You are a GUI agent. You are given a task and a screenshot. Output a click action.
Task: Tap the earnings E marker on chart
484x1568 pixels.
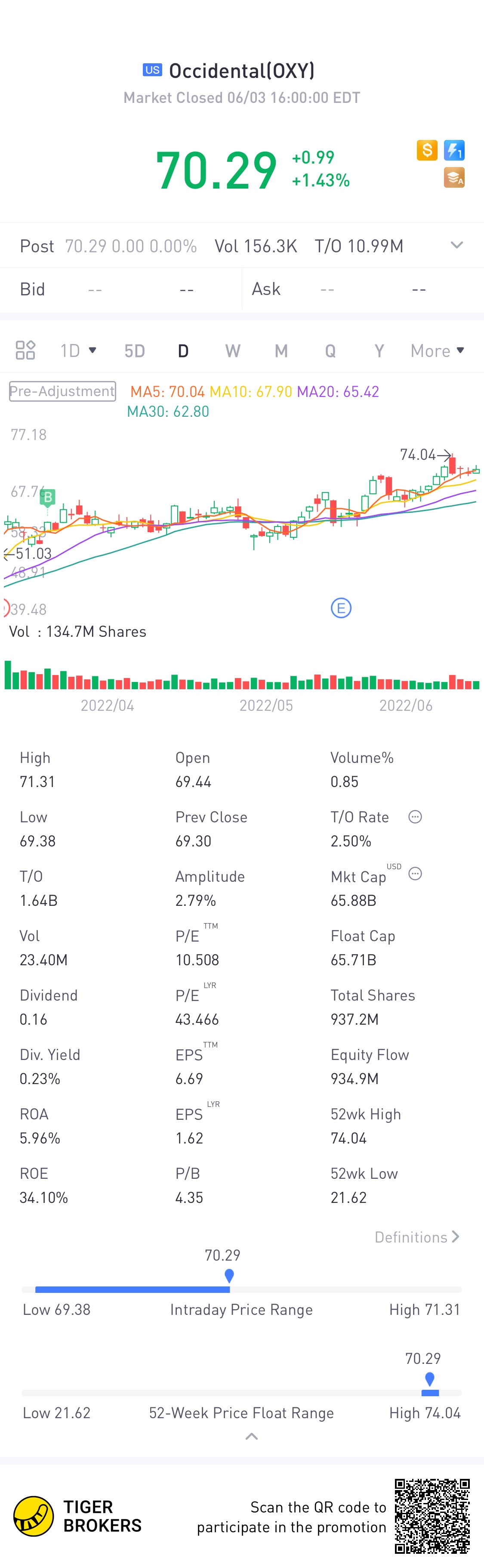341,607
